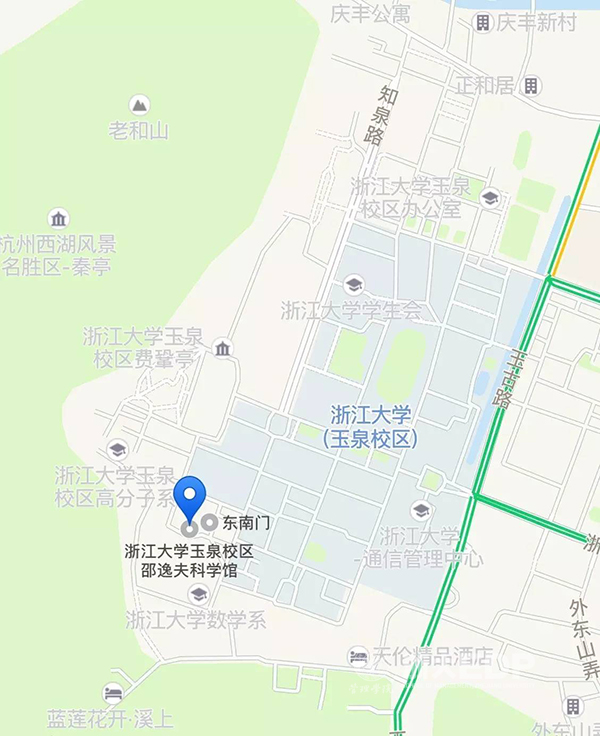Open 老和山 mountain point of interest
600x736 pixels.
pyautogui.click(x=140, y=104)
